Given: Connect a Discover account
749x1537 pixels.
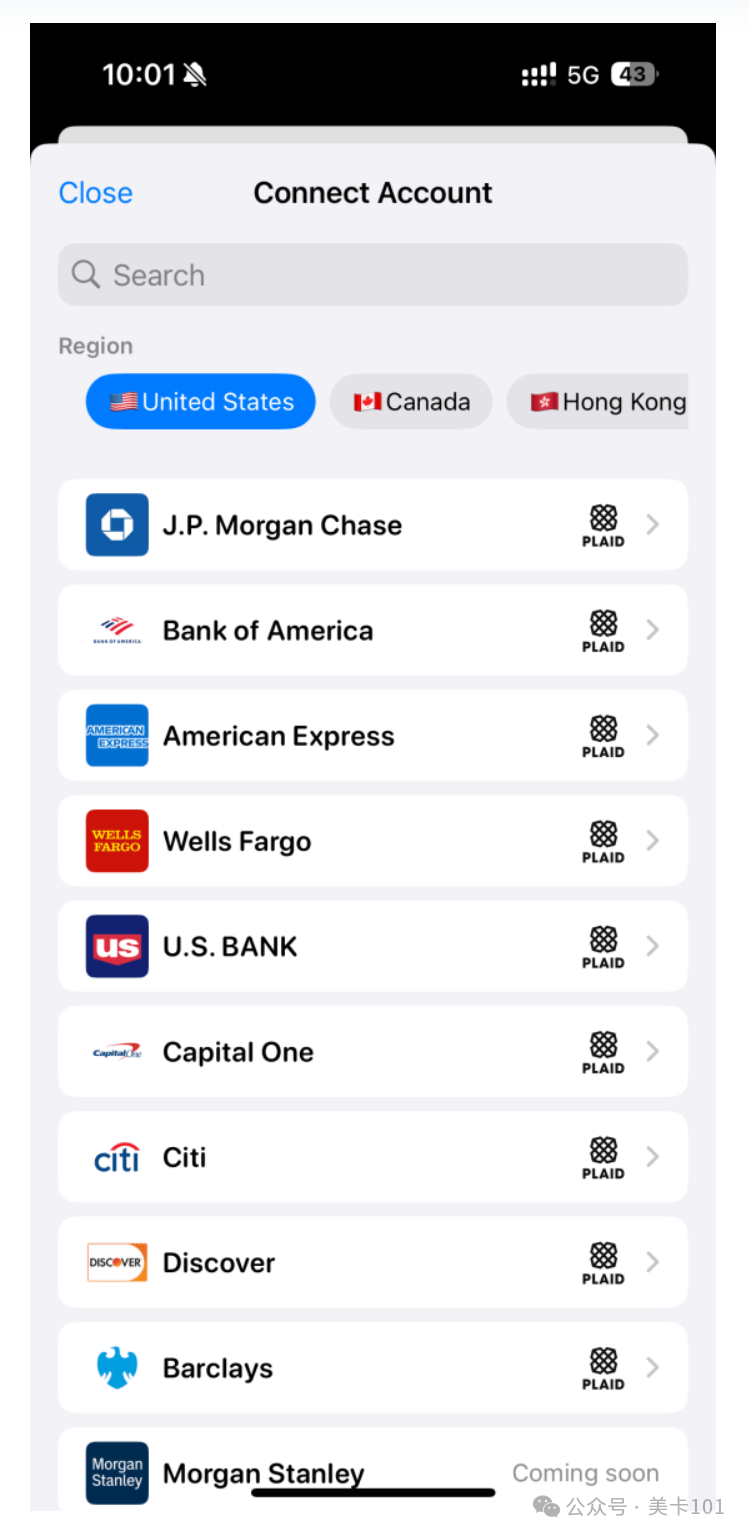Looking at the screenshot, I should click(373, 1263).
